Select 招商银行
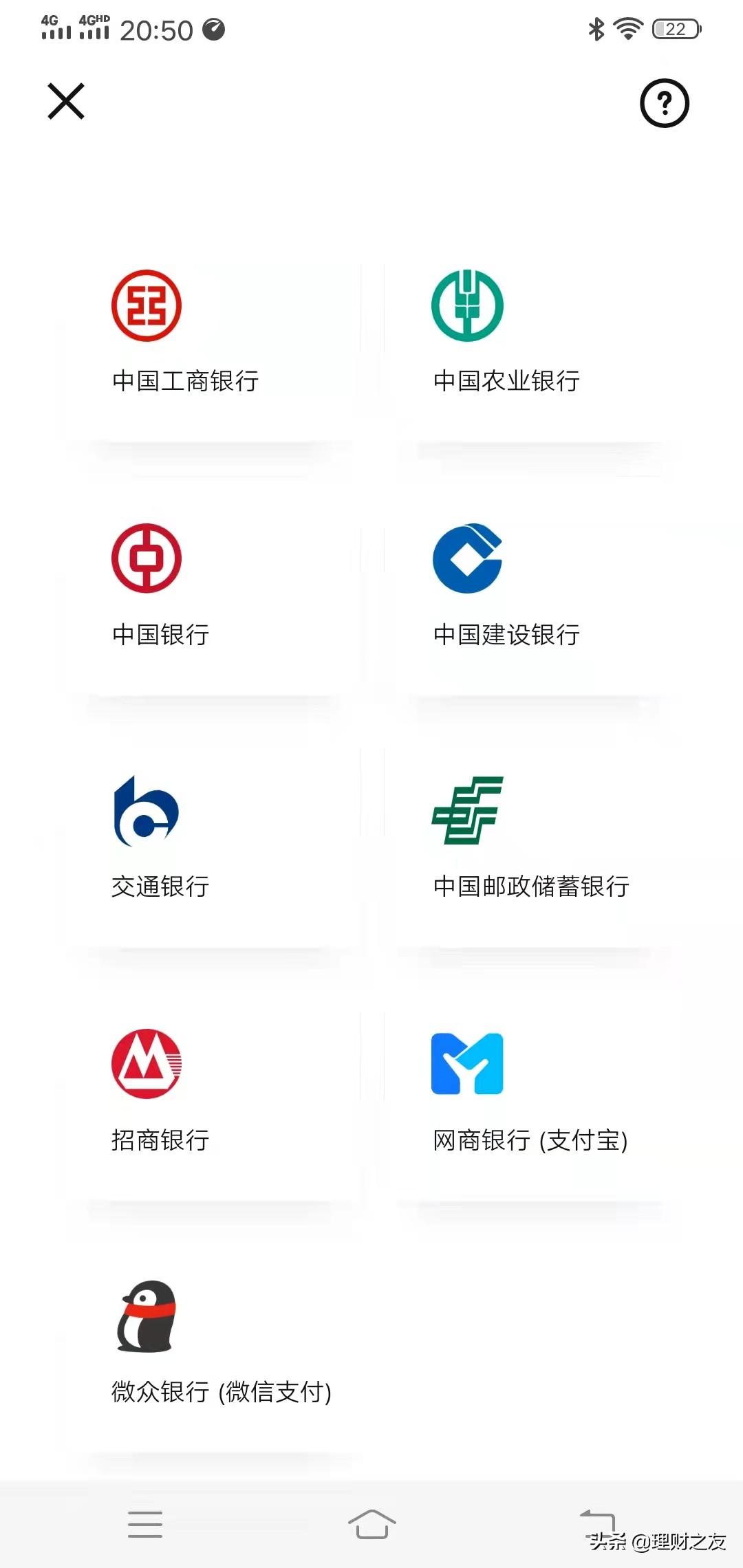Screen dimensions: 743x1568 [x=206, y=1100]
